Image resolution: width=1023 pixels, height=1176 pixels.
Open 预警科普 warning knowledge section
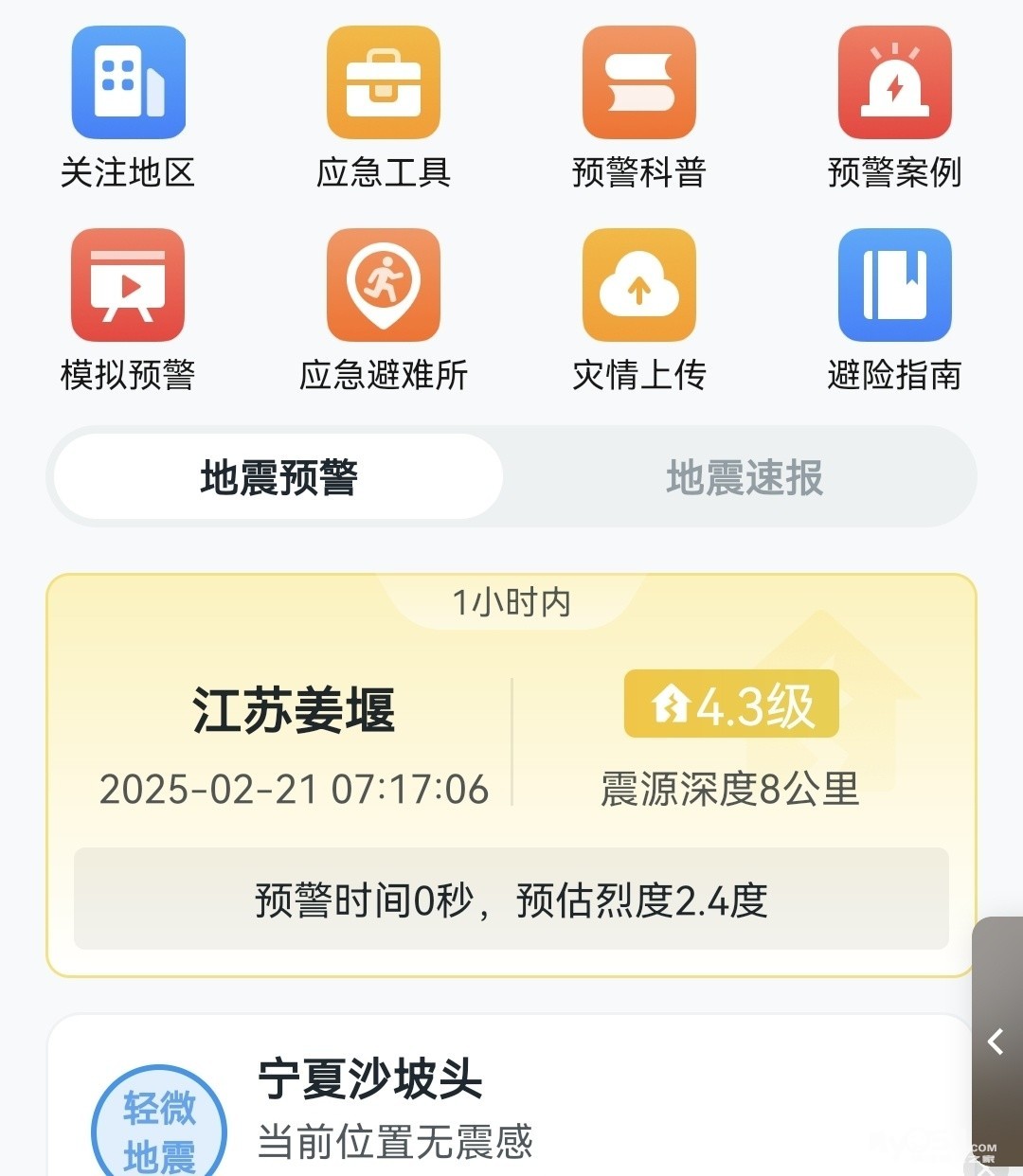[x=639, y=83]
